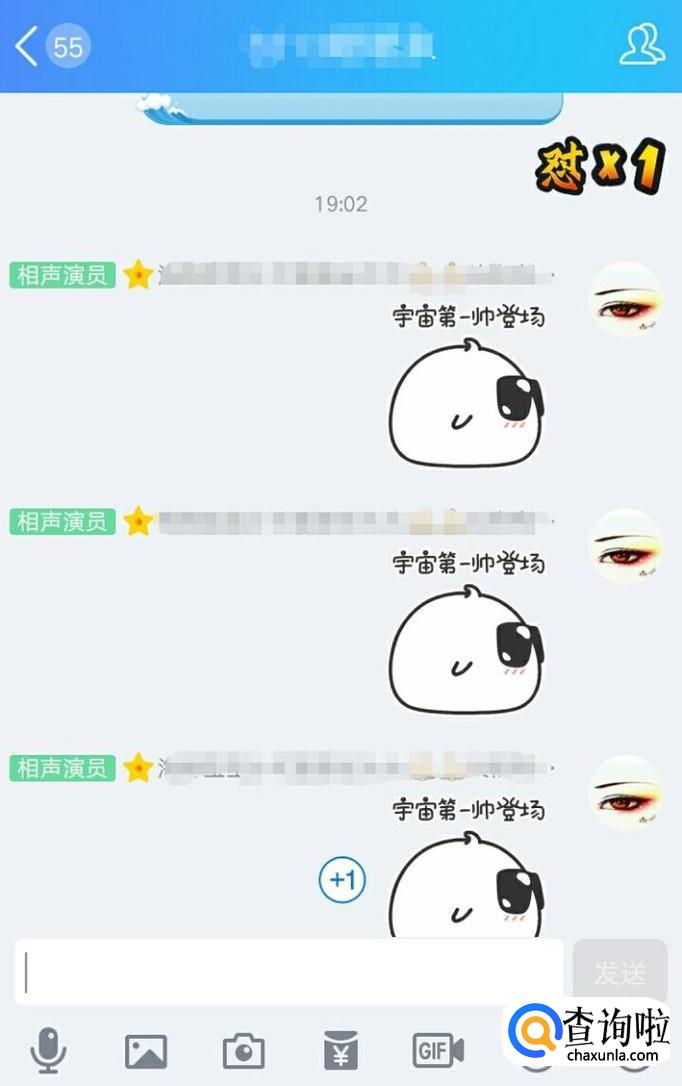Go back to the message list

(28, 46)
